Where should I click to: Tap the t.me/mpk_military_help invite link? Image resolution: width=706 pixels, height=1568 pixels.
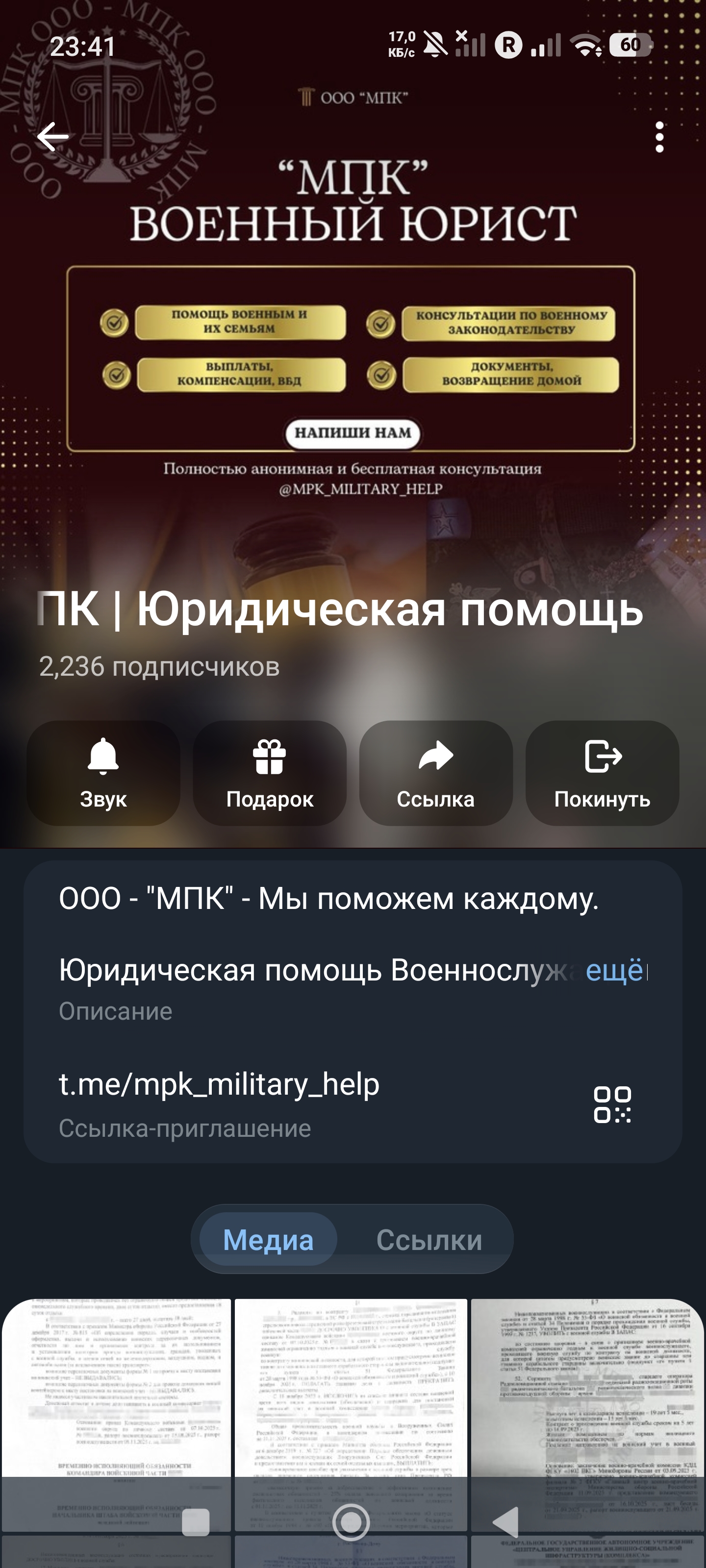click(x=219, y=1085)
